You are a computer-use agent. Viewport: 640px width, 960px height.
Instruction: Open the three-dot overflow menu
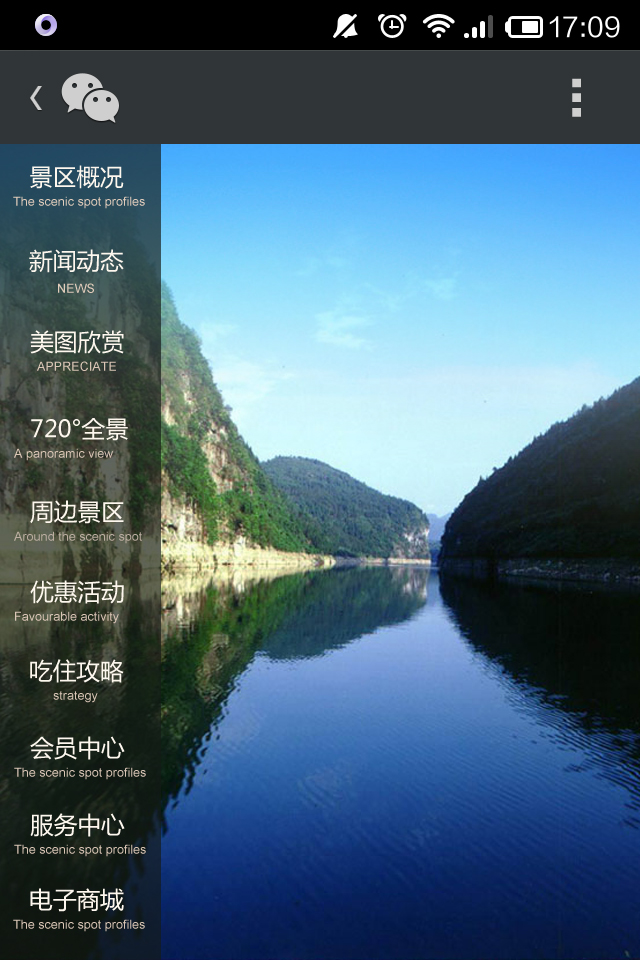pos(576,98)
